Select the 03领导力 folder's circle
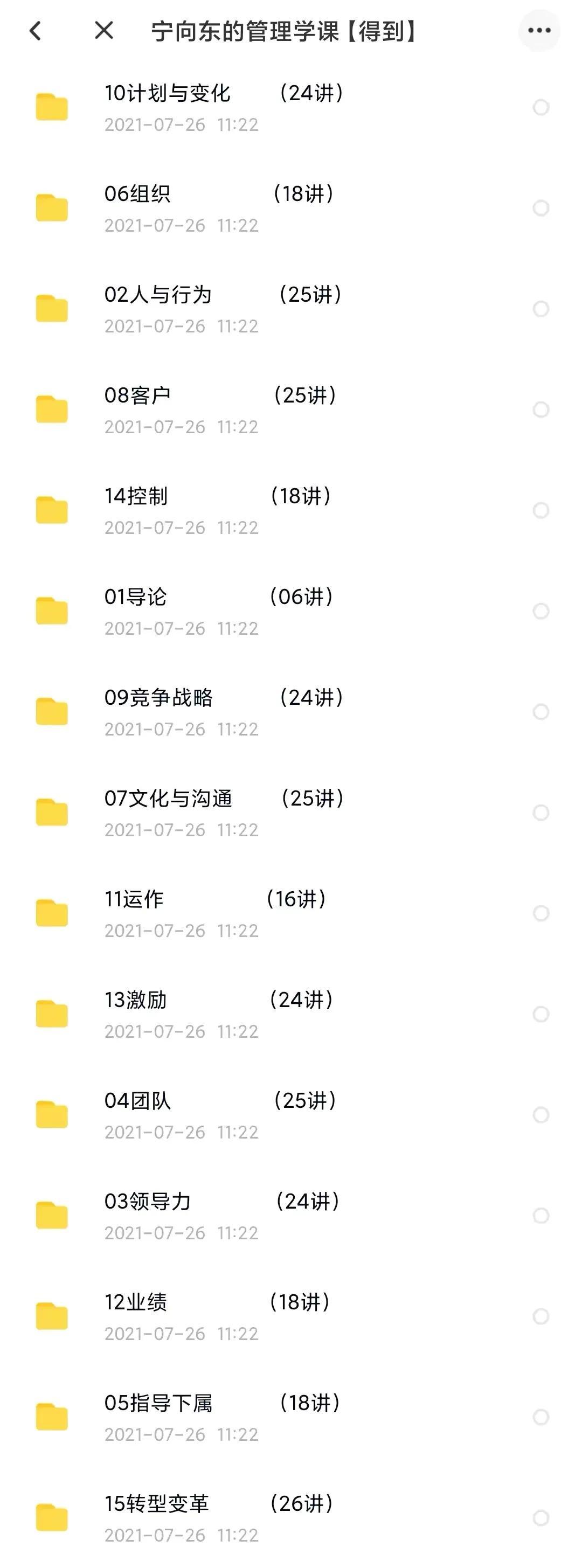This screenshot has height=1568, width=582. 541,1216
